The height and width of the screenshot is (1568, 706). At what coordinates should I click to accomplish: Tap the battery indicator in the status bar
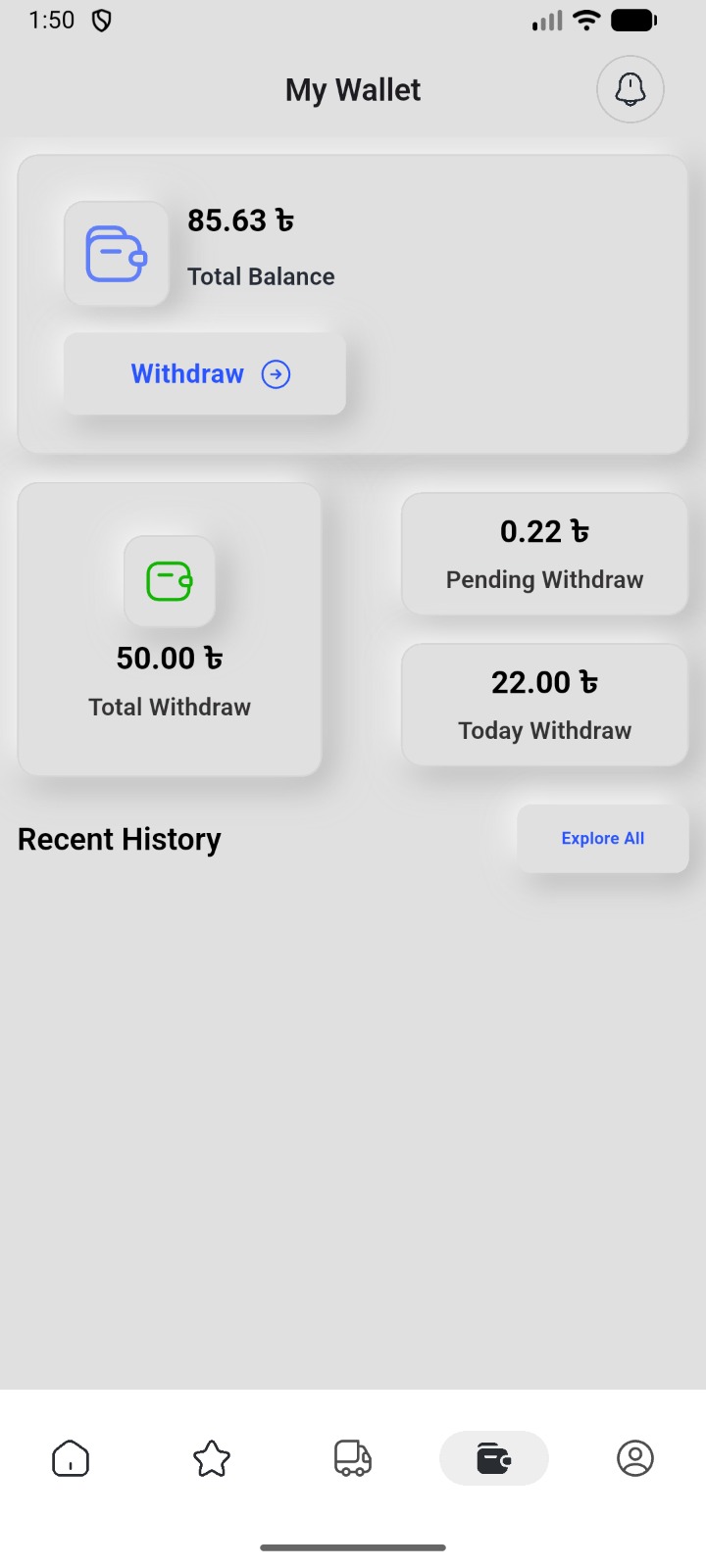point(632,19)
